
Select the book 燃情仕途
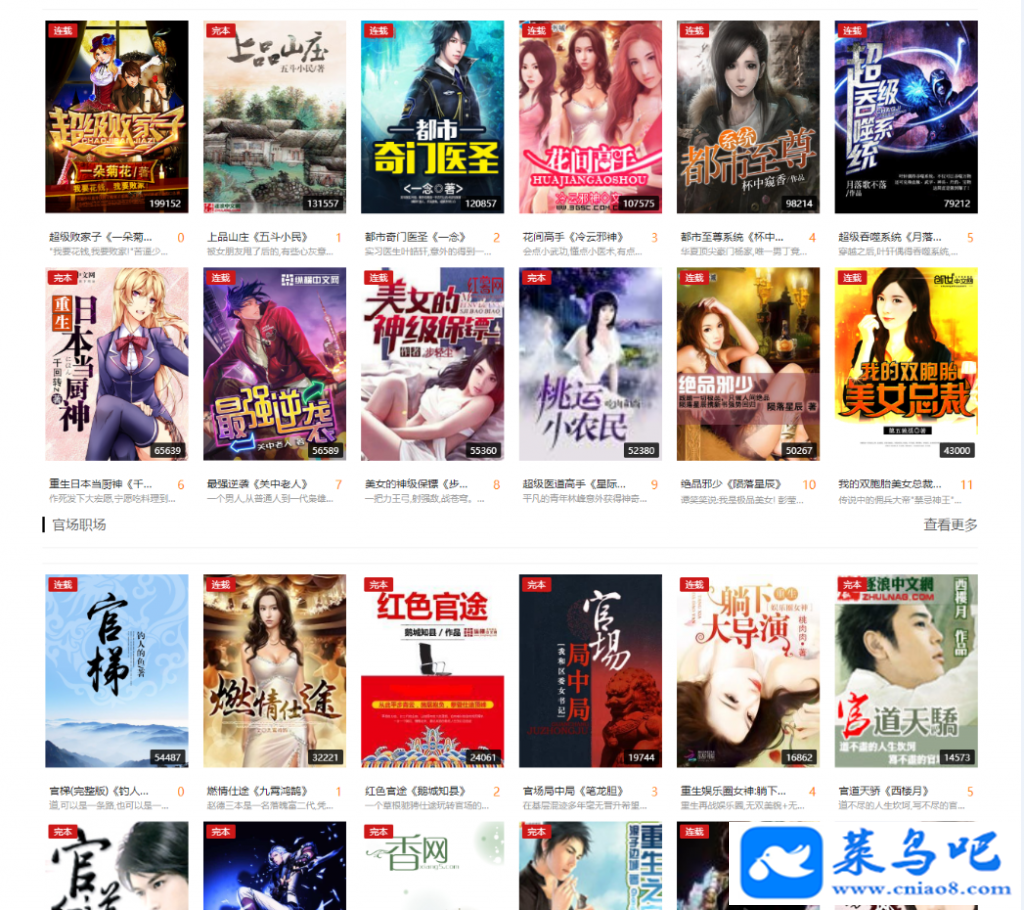pyautogui.click(x=275, y=670)
